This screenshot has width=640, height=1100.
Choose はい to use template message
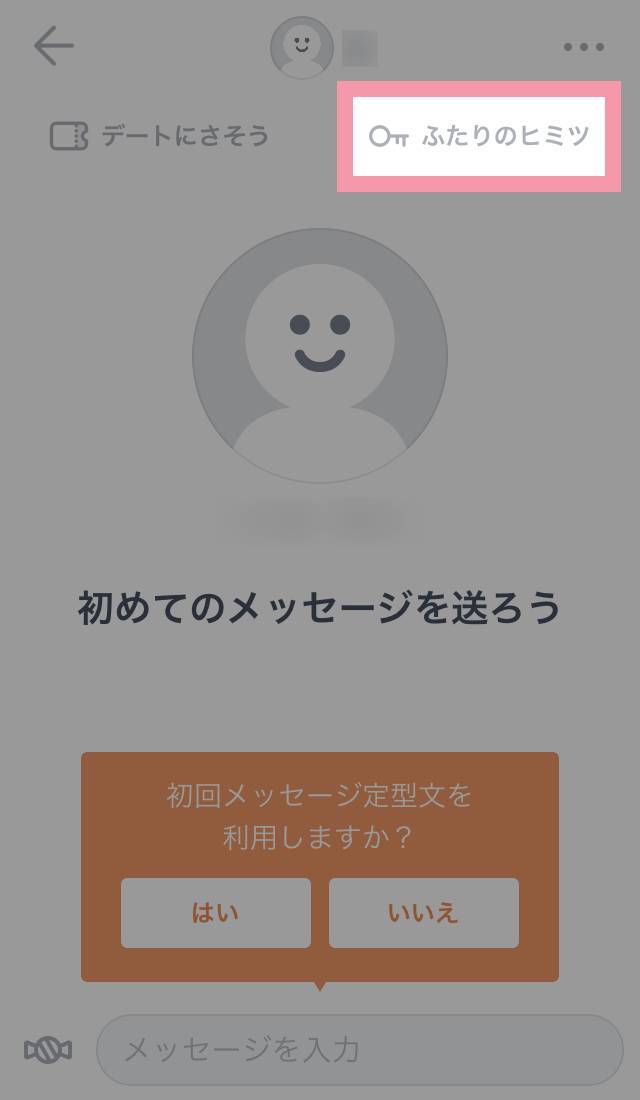coord(215,913)
